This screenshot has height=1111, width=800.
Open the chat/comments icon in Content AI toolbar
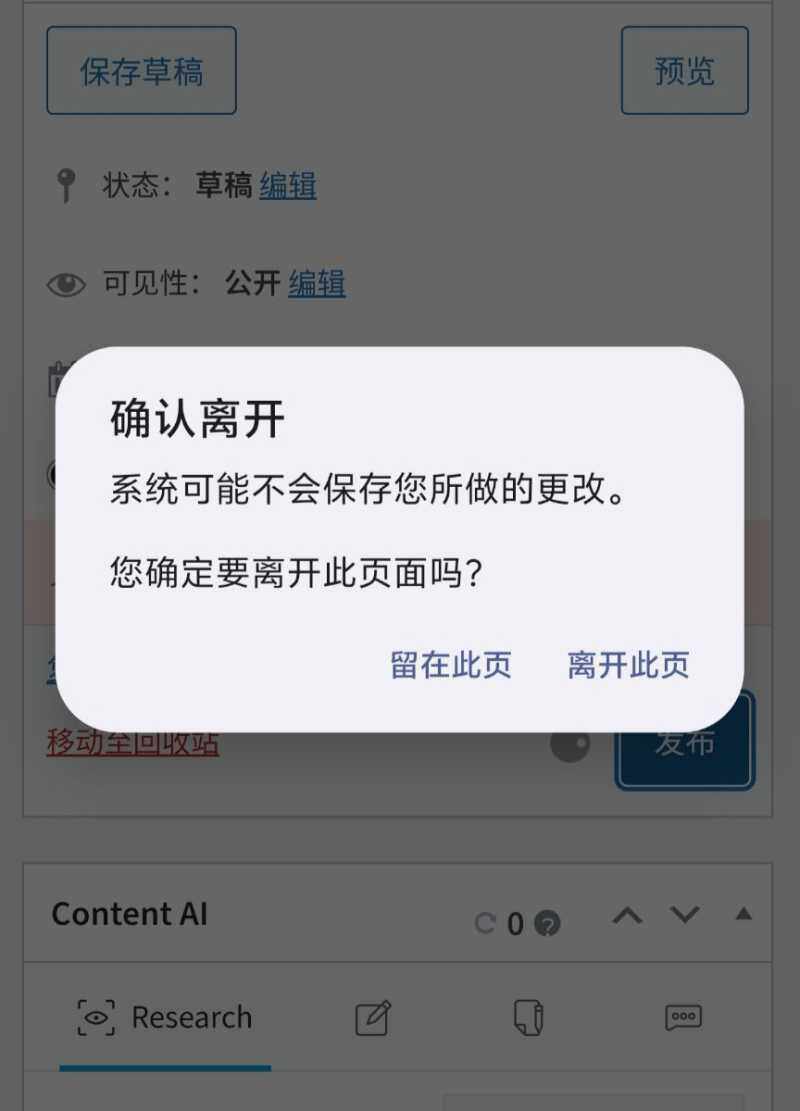(684, 1016)
